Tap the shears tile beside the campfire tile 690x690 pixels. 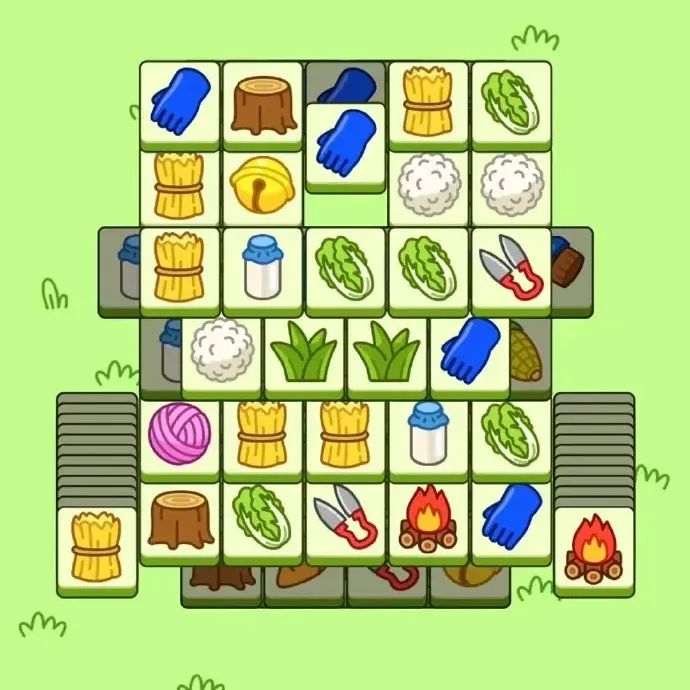[x=345, y=518]
